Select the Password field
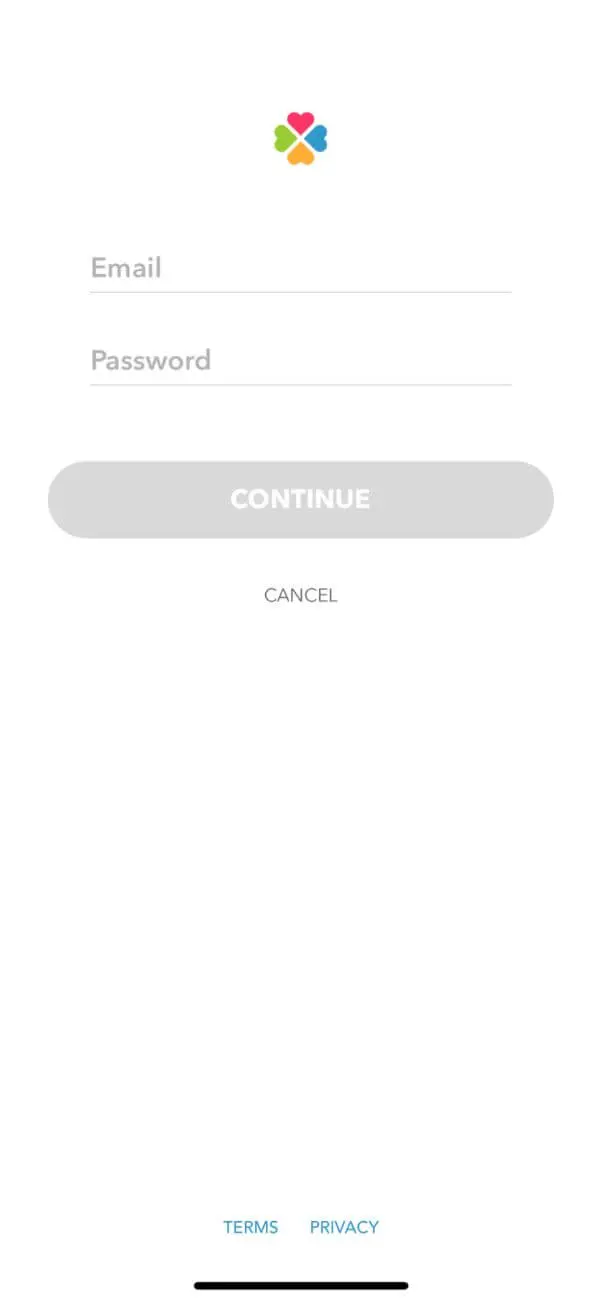Viewport: 602px width, 1302px height. [300, 360]
